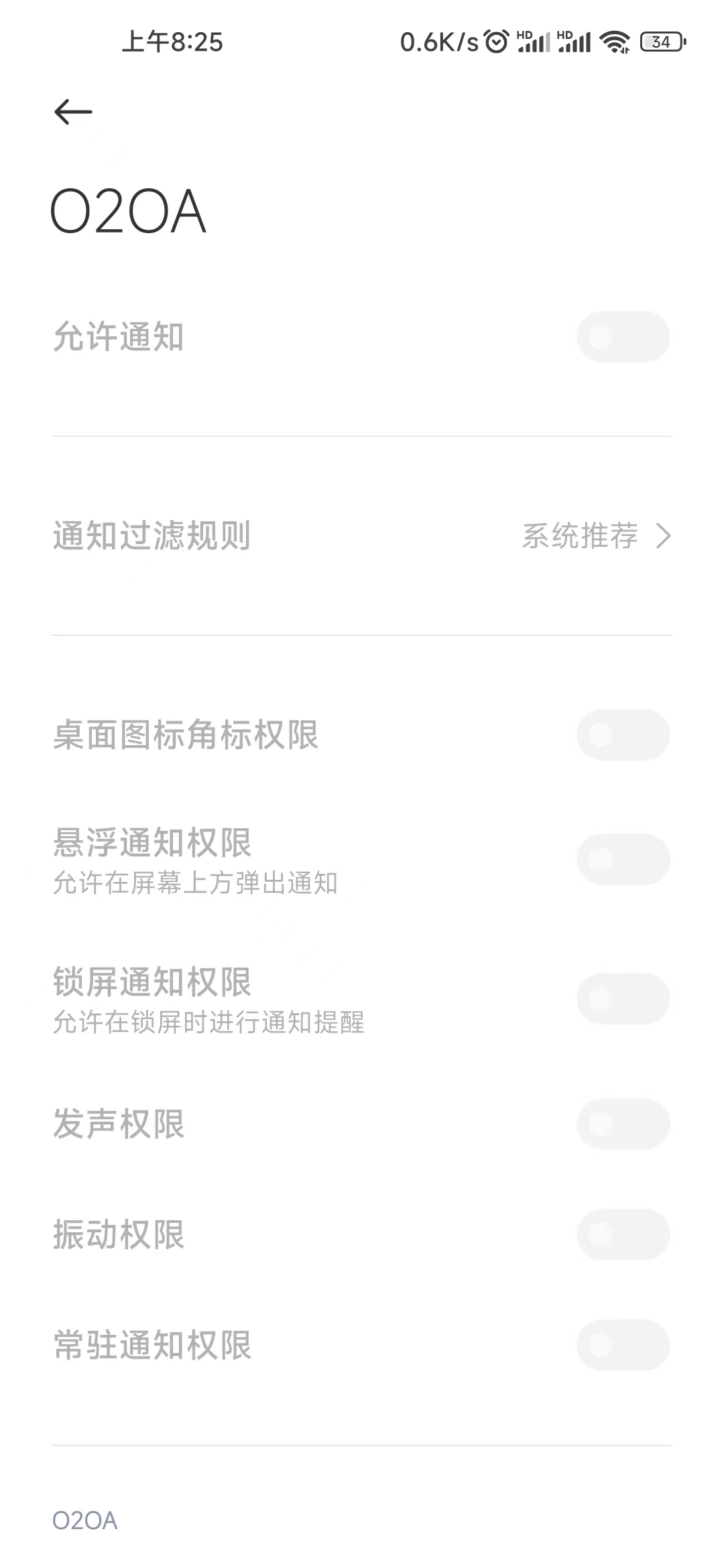Toggle 锁屏通知权限 switch
Screen dimensions: 724x1568
click(x=623, y=998)
